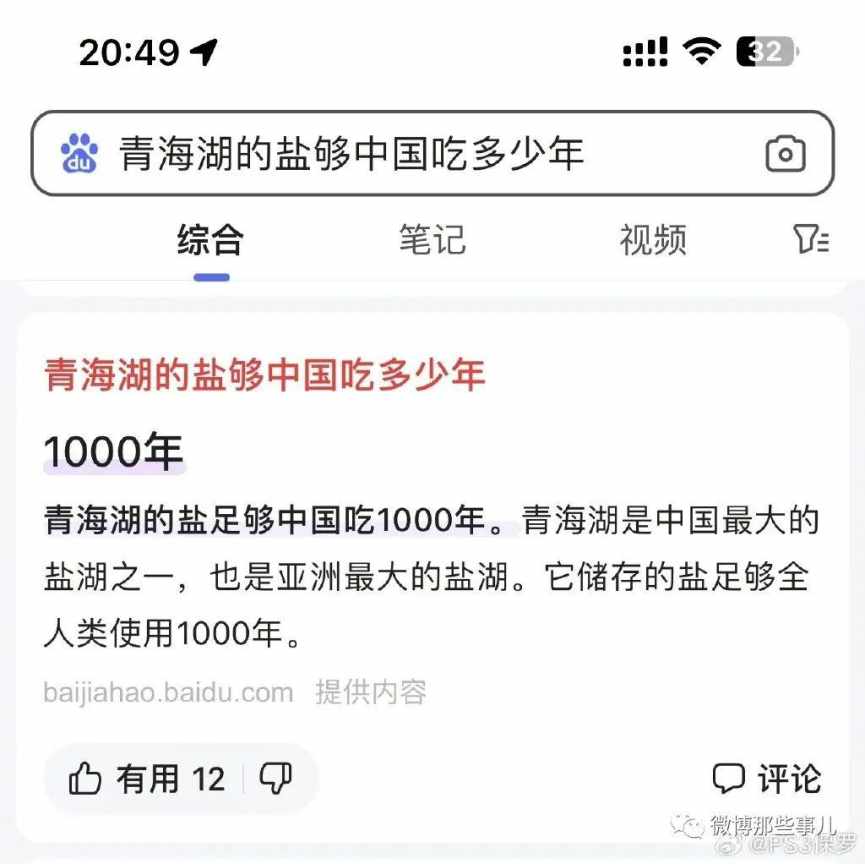Select the 综合 tab
The image size is (865, 864).
210,241
